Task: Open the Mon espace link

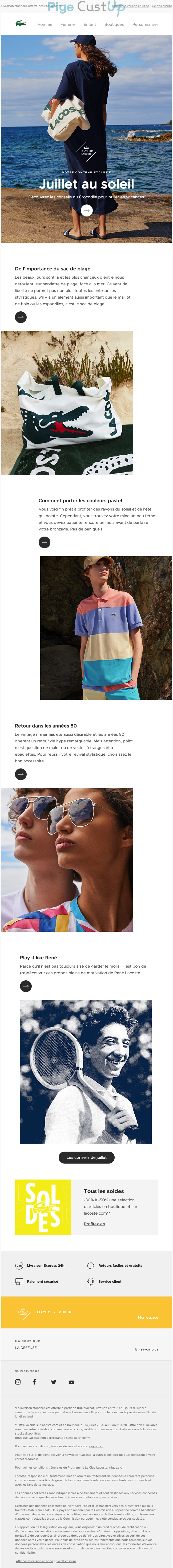Action: tap(148, 1318)
